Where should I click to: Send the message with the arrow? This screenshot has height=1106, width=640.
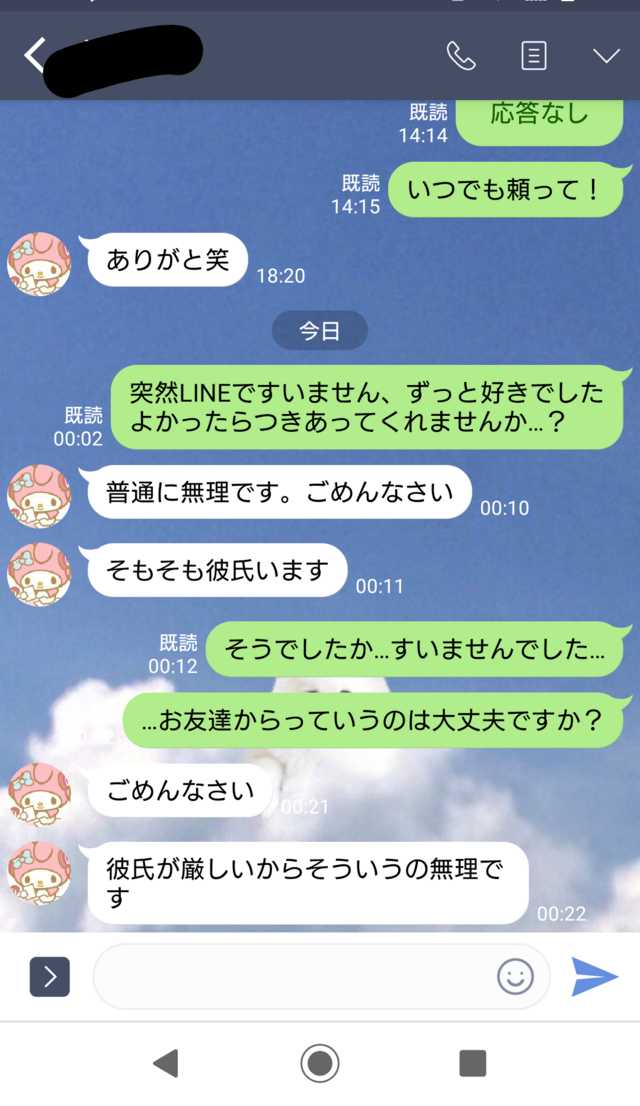click(x=595, y=977)
